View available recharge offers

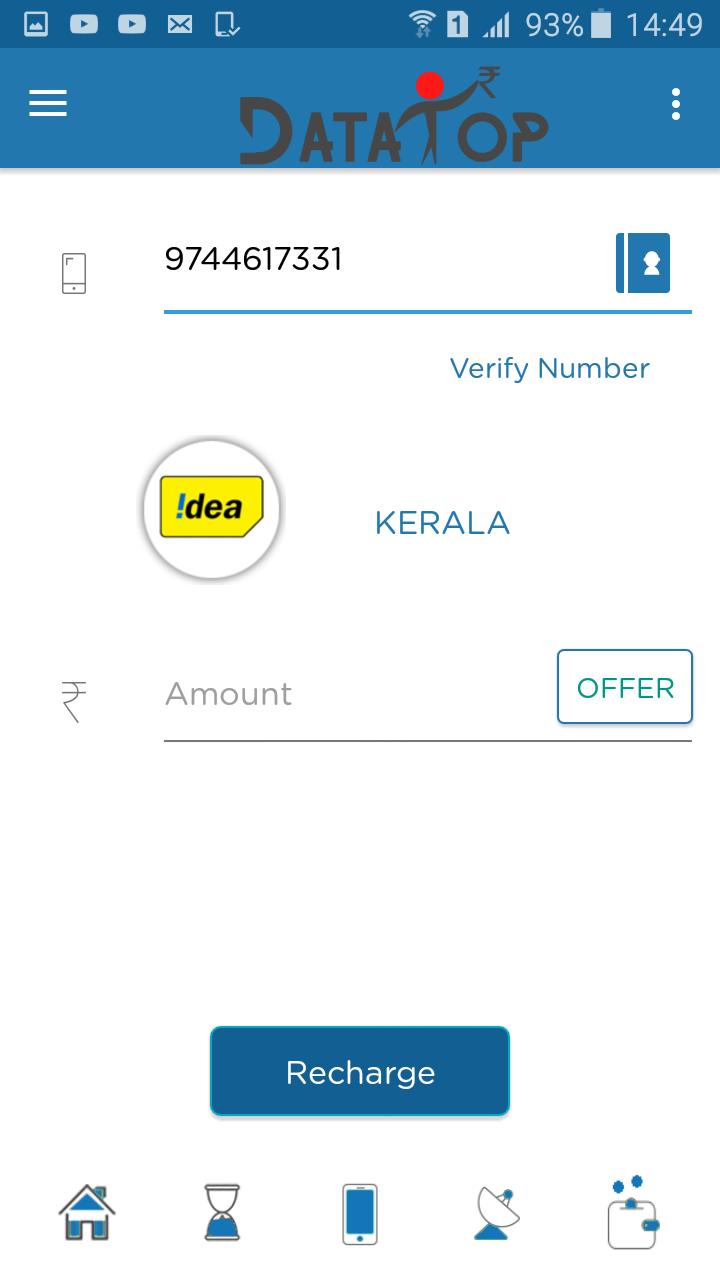coord(625,687)
